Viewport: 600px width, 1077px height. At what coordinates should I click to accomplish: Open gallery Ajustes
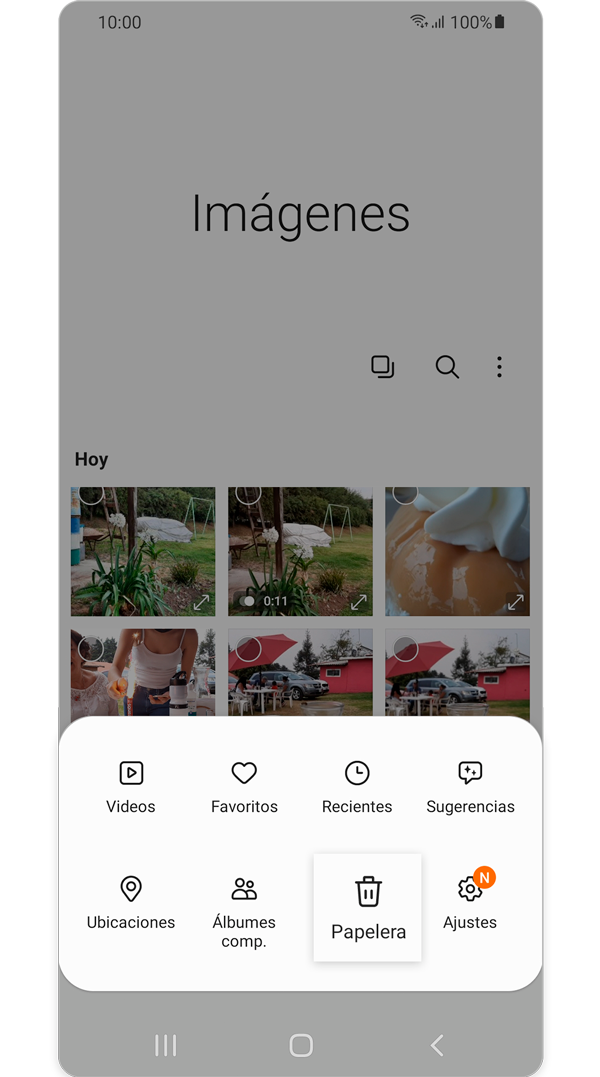click(x=470, y=903)
